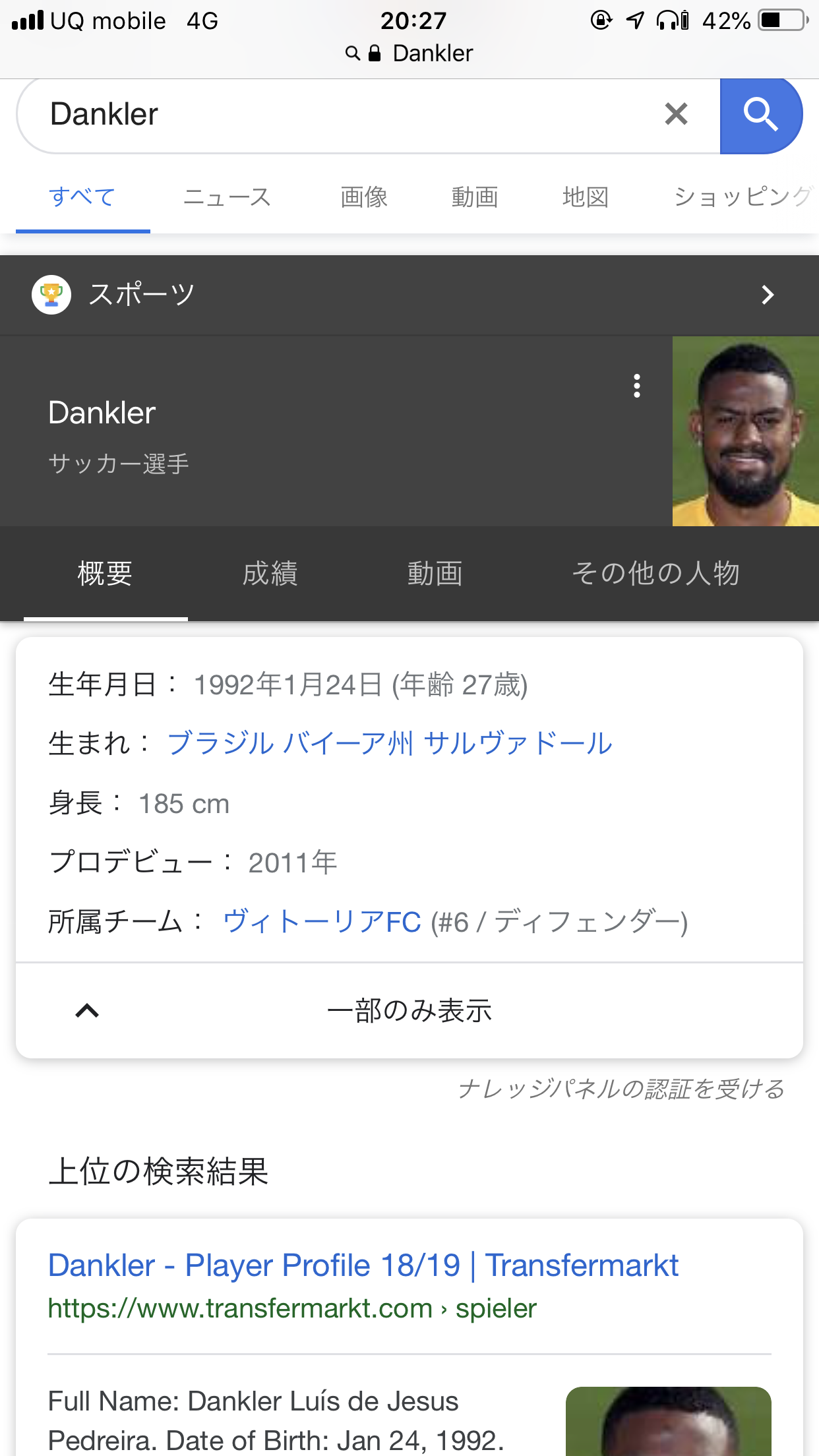Viewport: 819px width, 1456px height.
Task: Select the その他の人物 panel tab
Action: 655,573
